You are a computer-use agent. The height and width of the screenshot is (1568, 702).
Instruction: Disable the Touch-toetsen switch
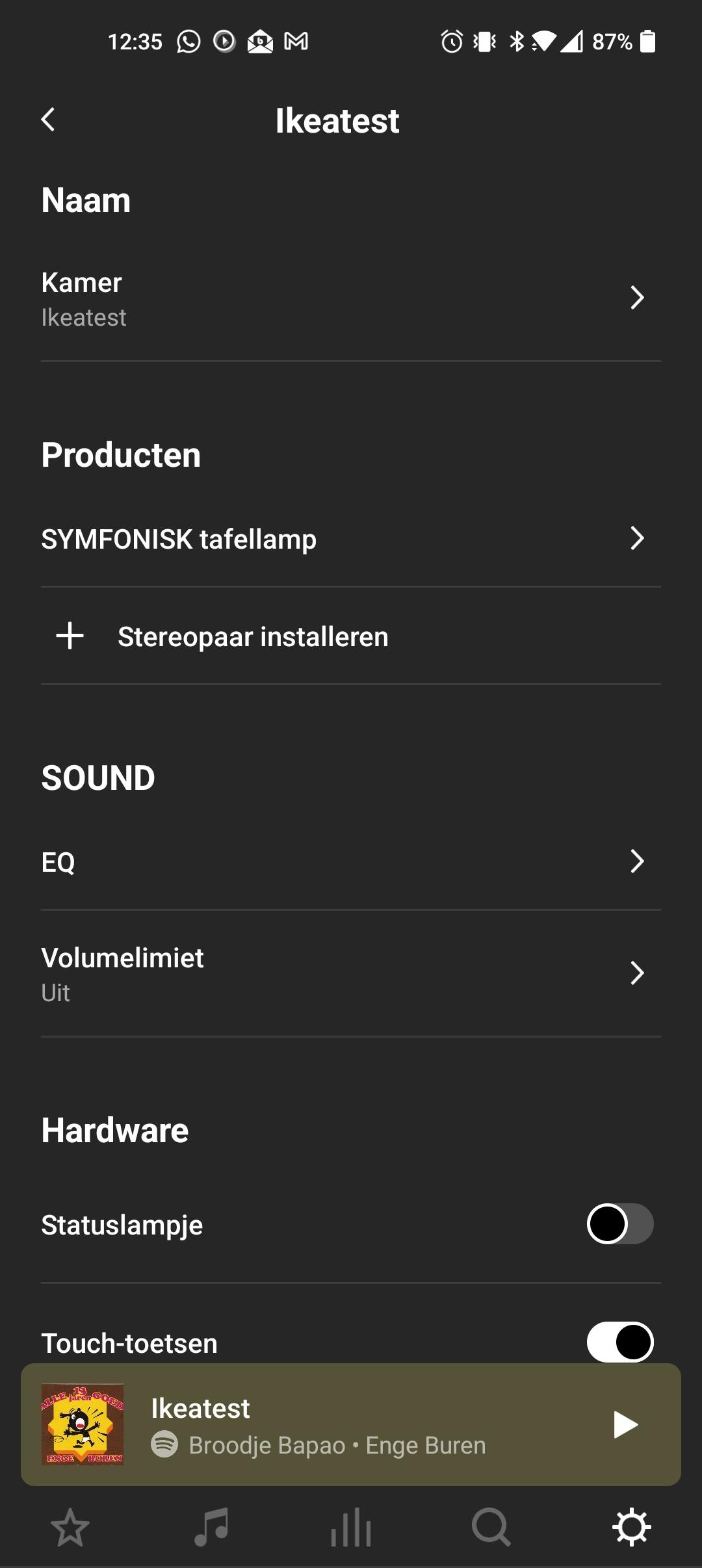pyautogui.click(x=619, y=1342)
